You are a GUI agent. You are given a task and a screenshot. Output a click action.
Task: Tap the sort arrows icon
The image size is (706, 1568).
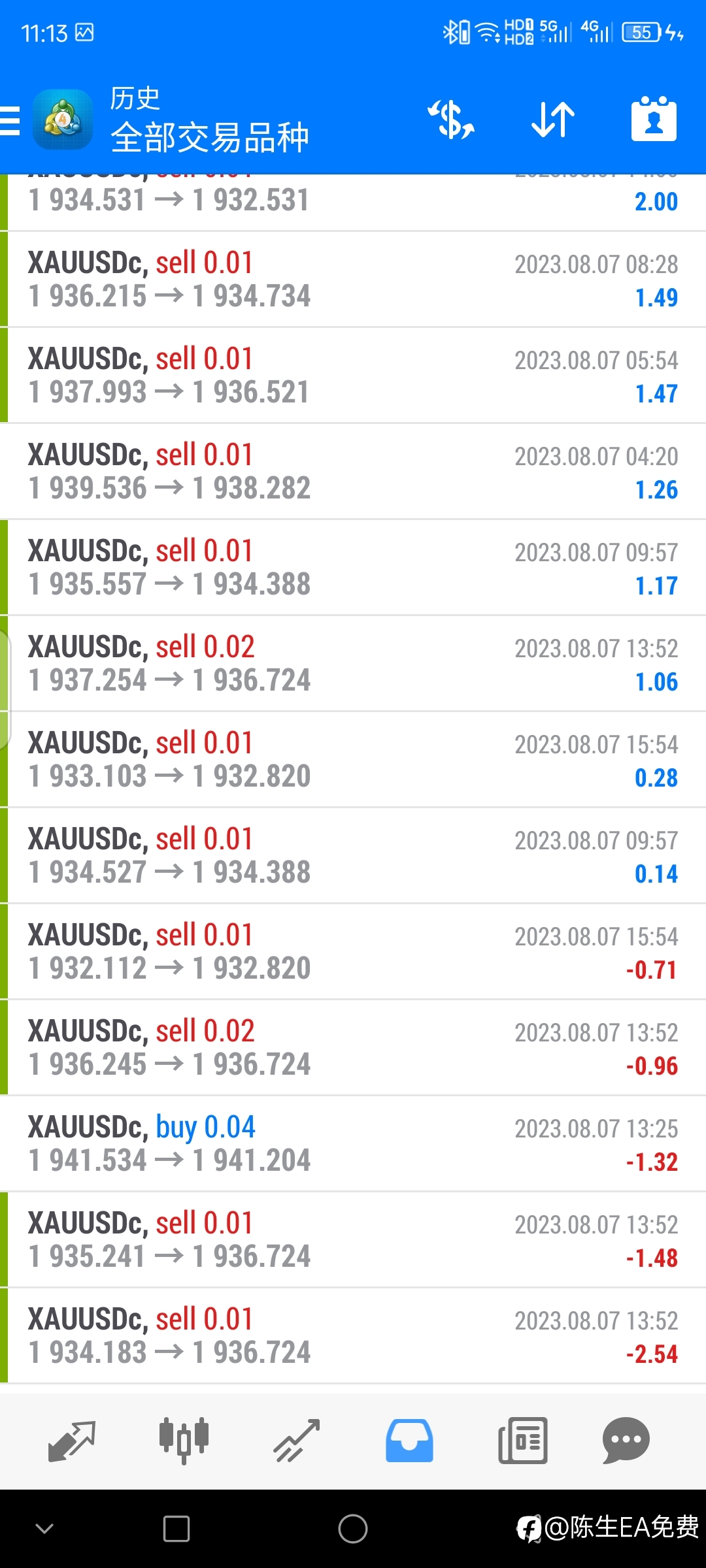tap(553, 120)
